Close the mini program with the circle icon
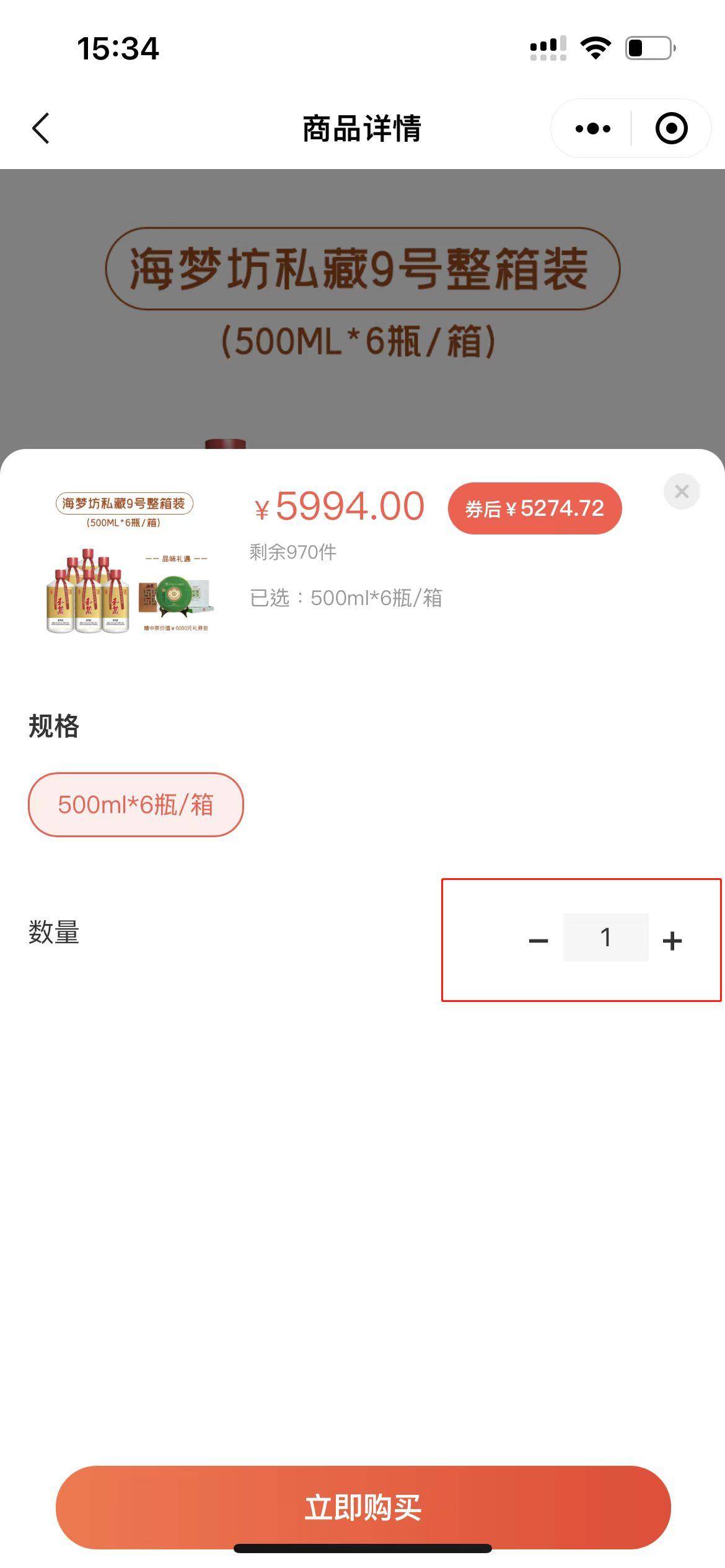This screenshot has height=1568, width=725. point(671,129)
